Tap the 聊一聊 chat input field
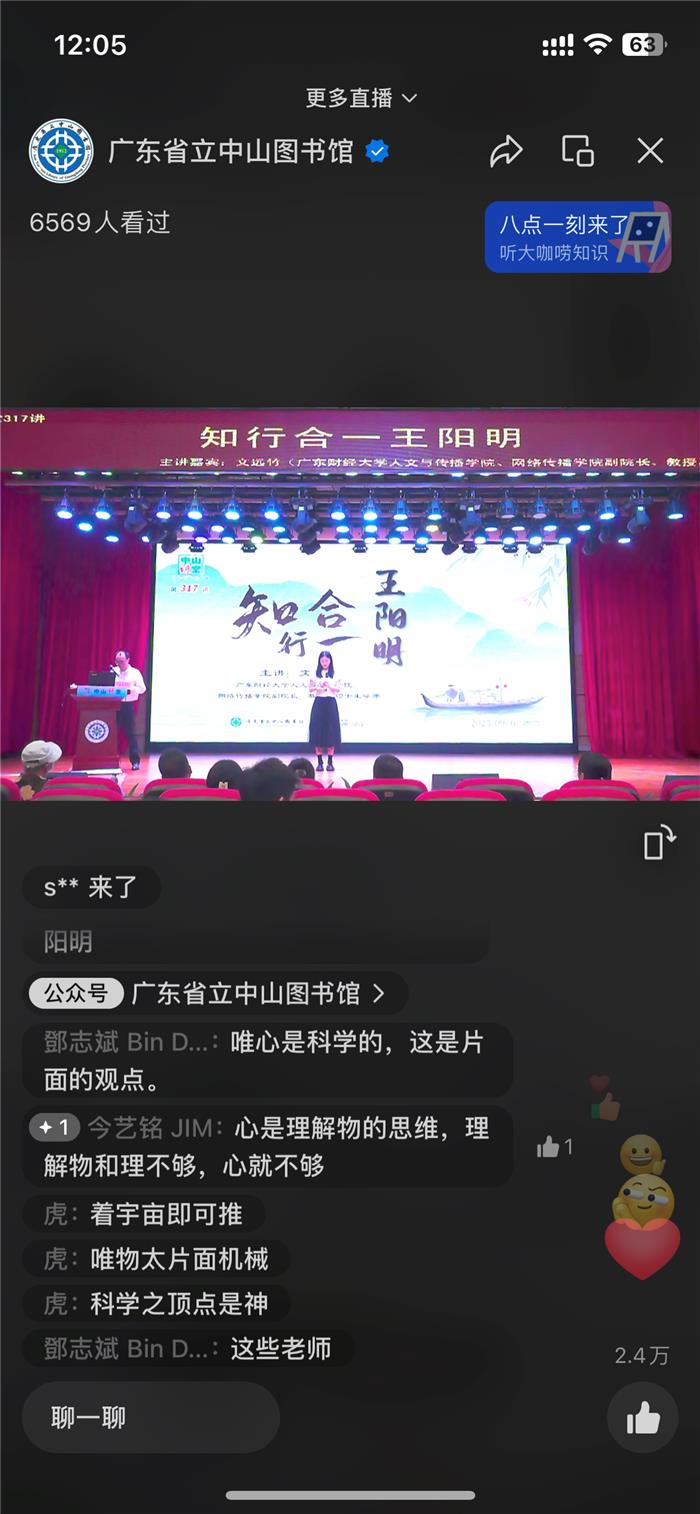 [150, 1417]
